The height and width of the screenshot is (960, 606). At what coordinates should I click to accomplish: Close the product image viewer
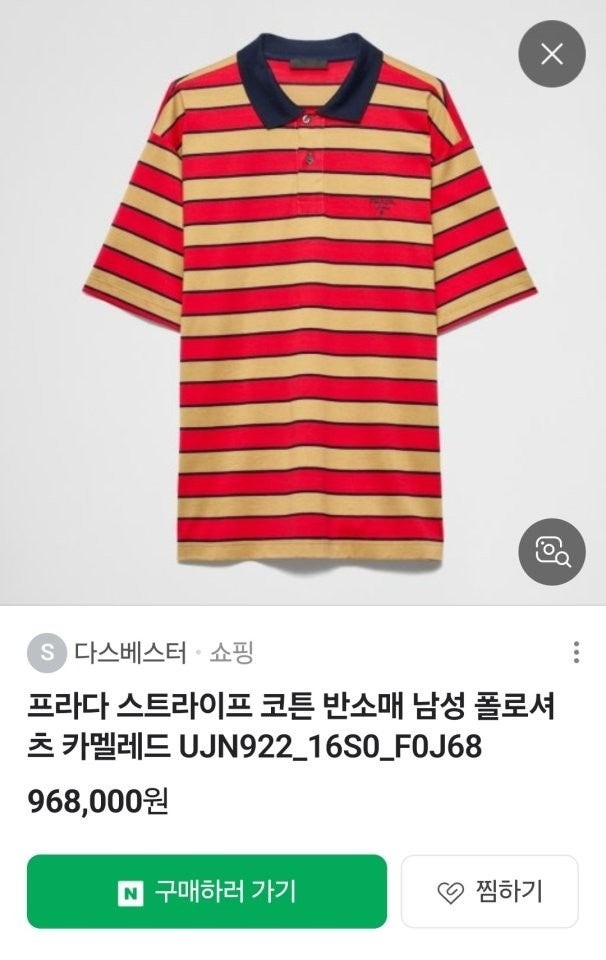(551, 54)
